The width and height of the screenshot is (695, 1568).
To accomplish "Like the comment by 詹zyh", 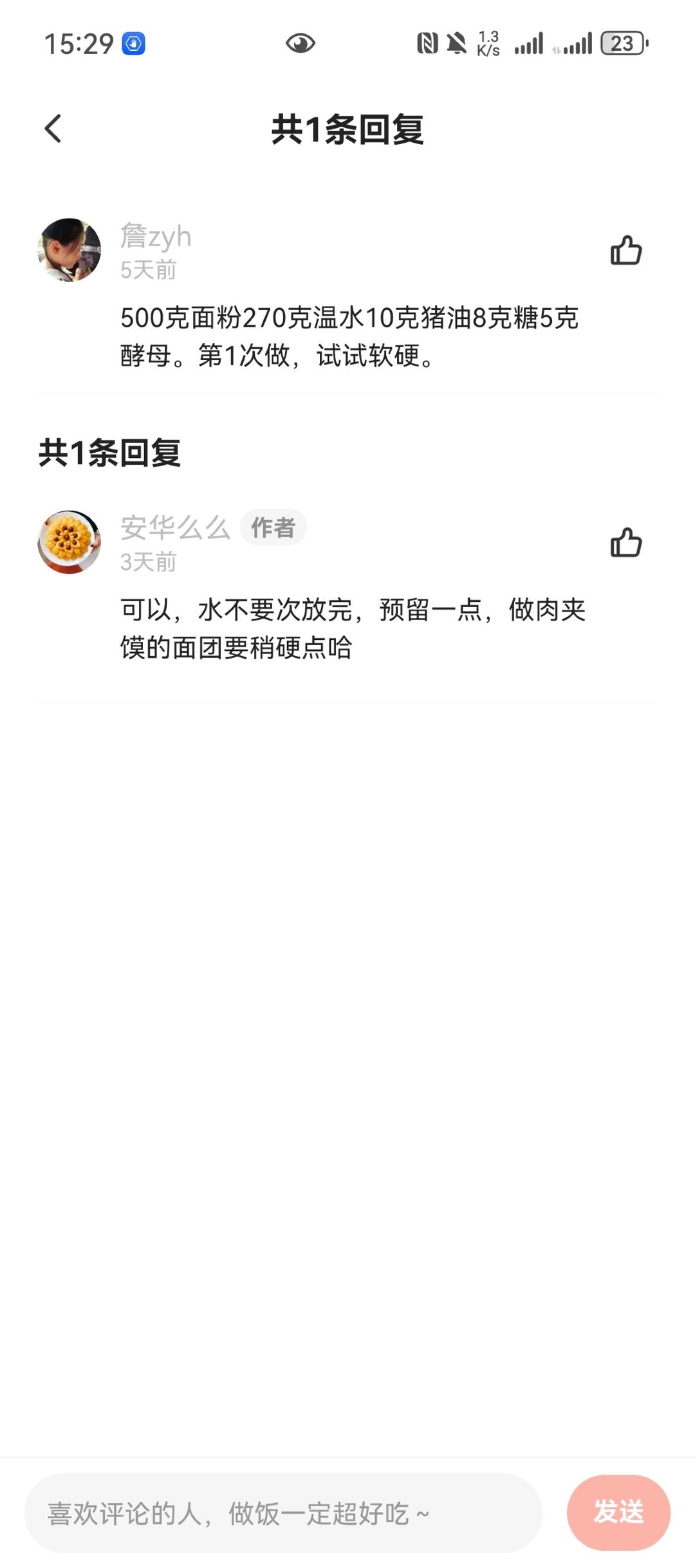I will coord(625,250).
